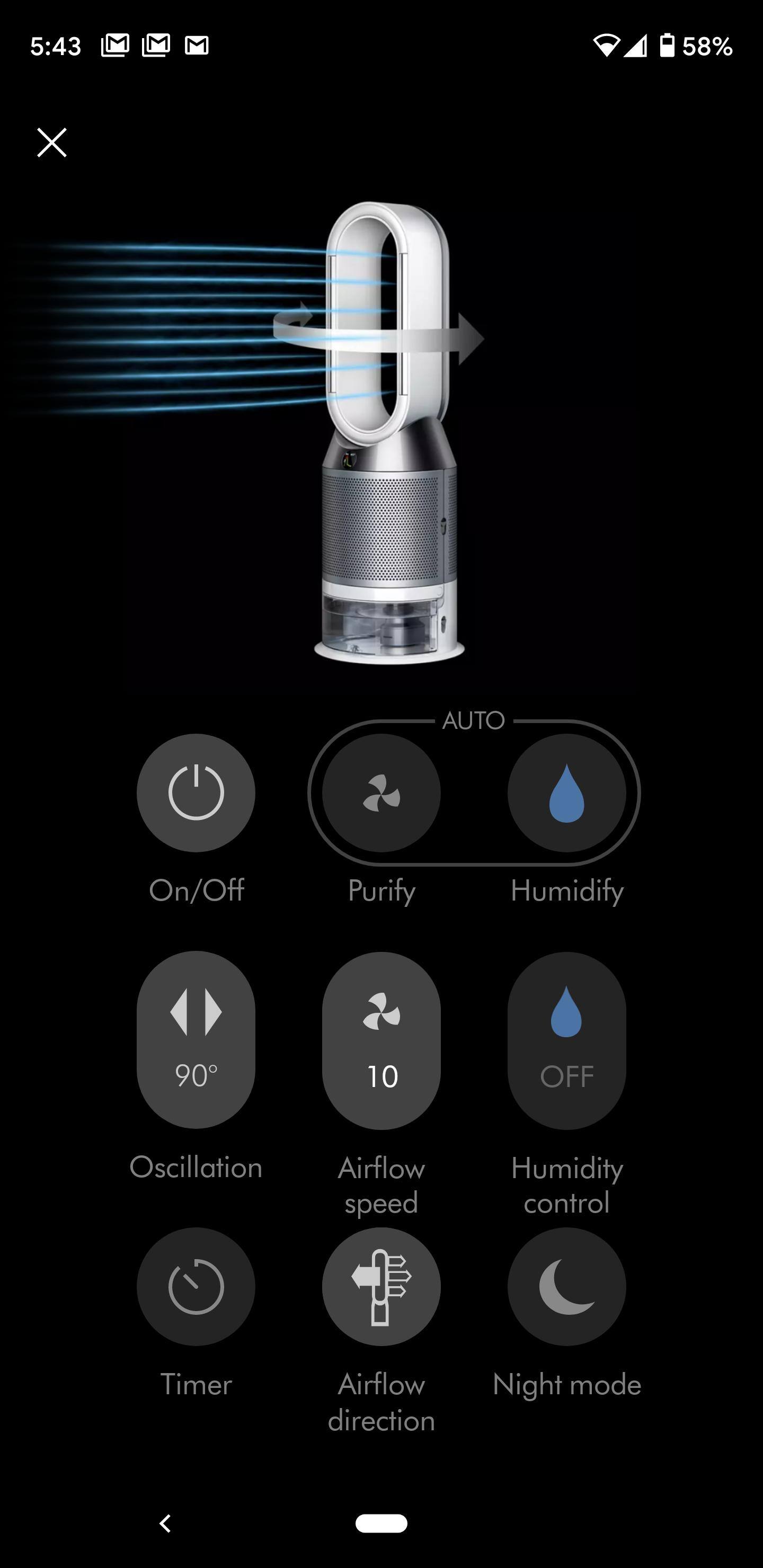Enable Night mode
Screen dimensions: 763x1568
pyautogui.click(x=566, y=1286)
